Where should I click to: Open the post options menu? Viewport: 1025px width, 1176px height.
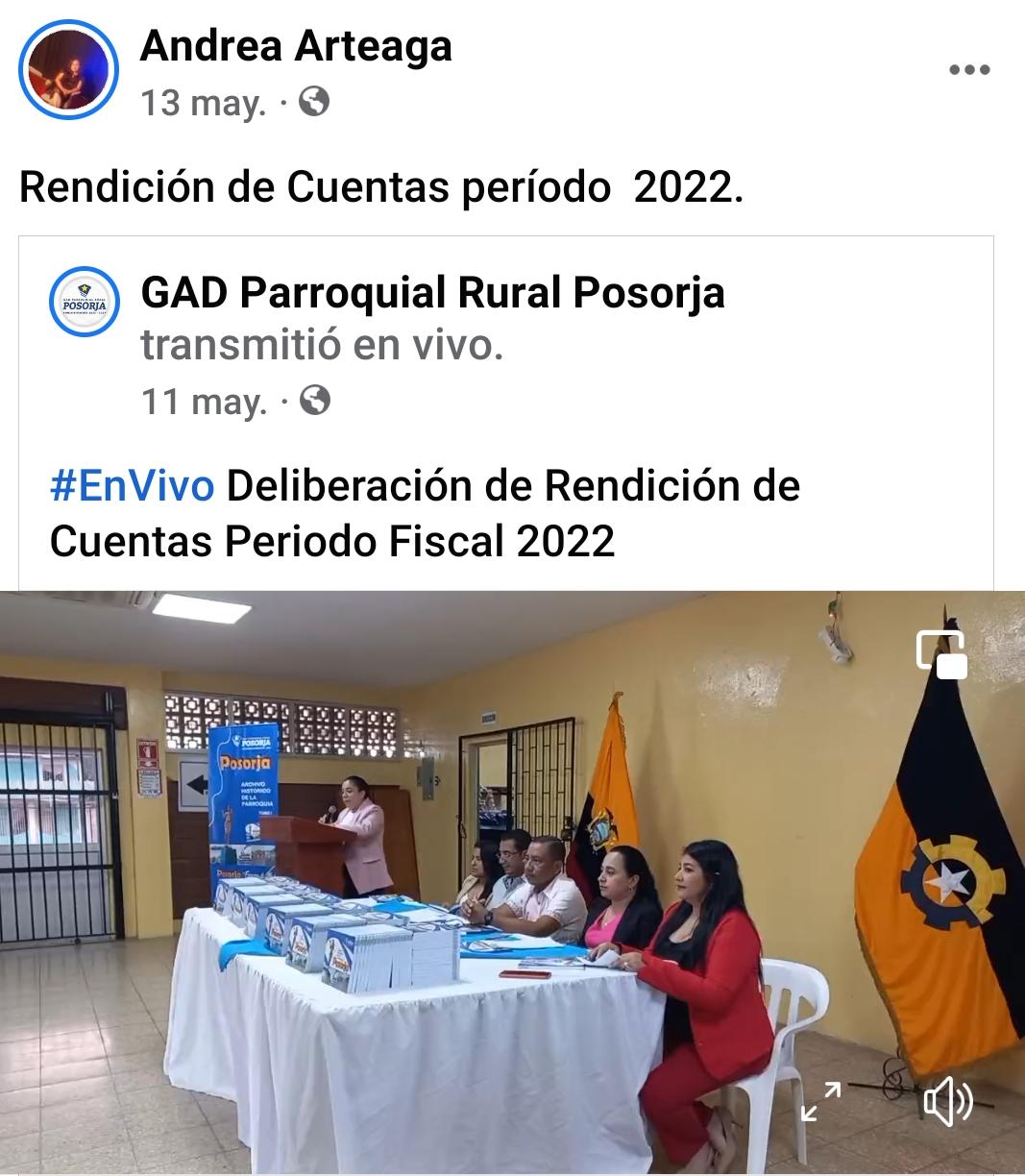point(968,70)
